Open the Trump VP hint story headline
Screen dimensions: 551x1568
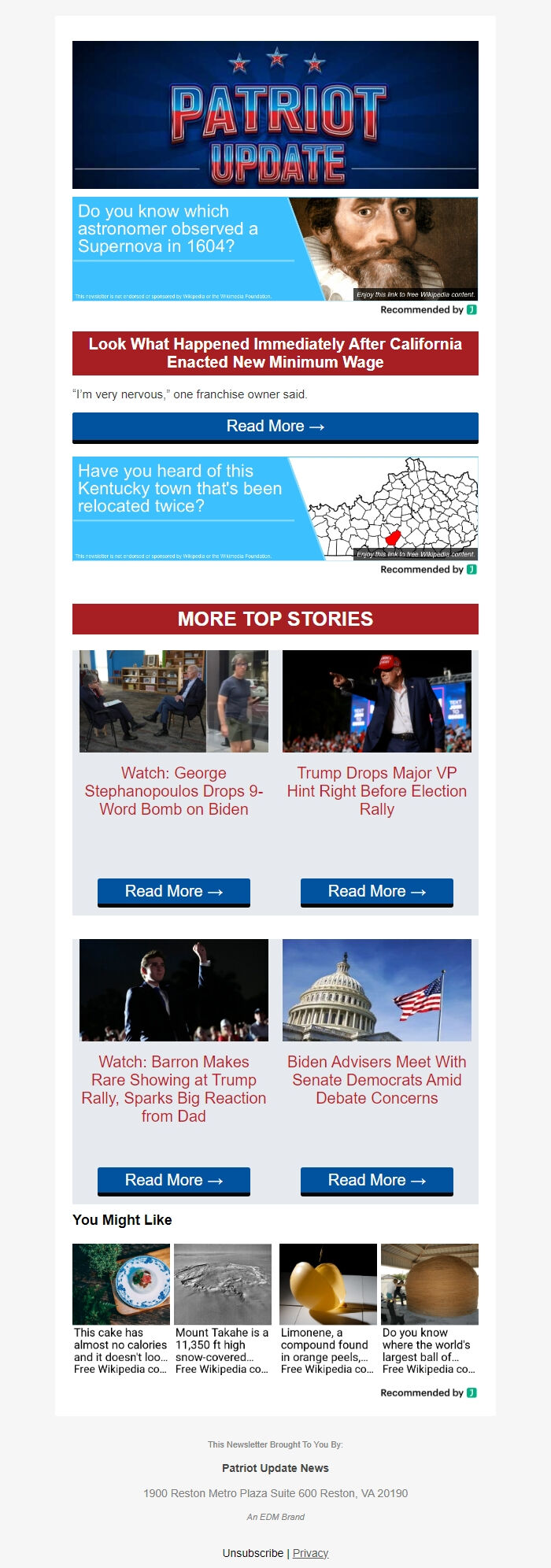(x=376, y=791)
